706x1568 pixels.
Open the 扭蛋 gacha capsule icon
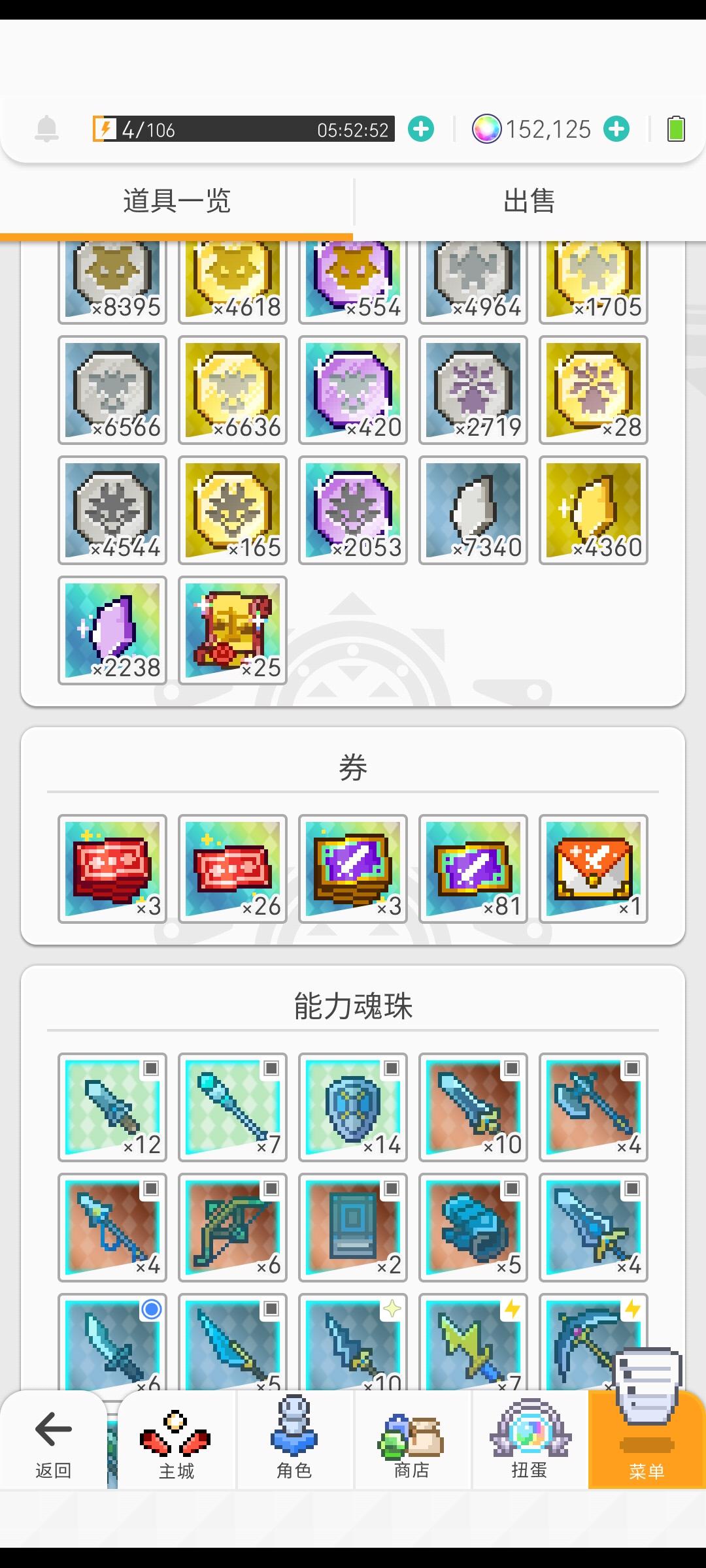point(528,1437)
